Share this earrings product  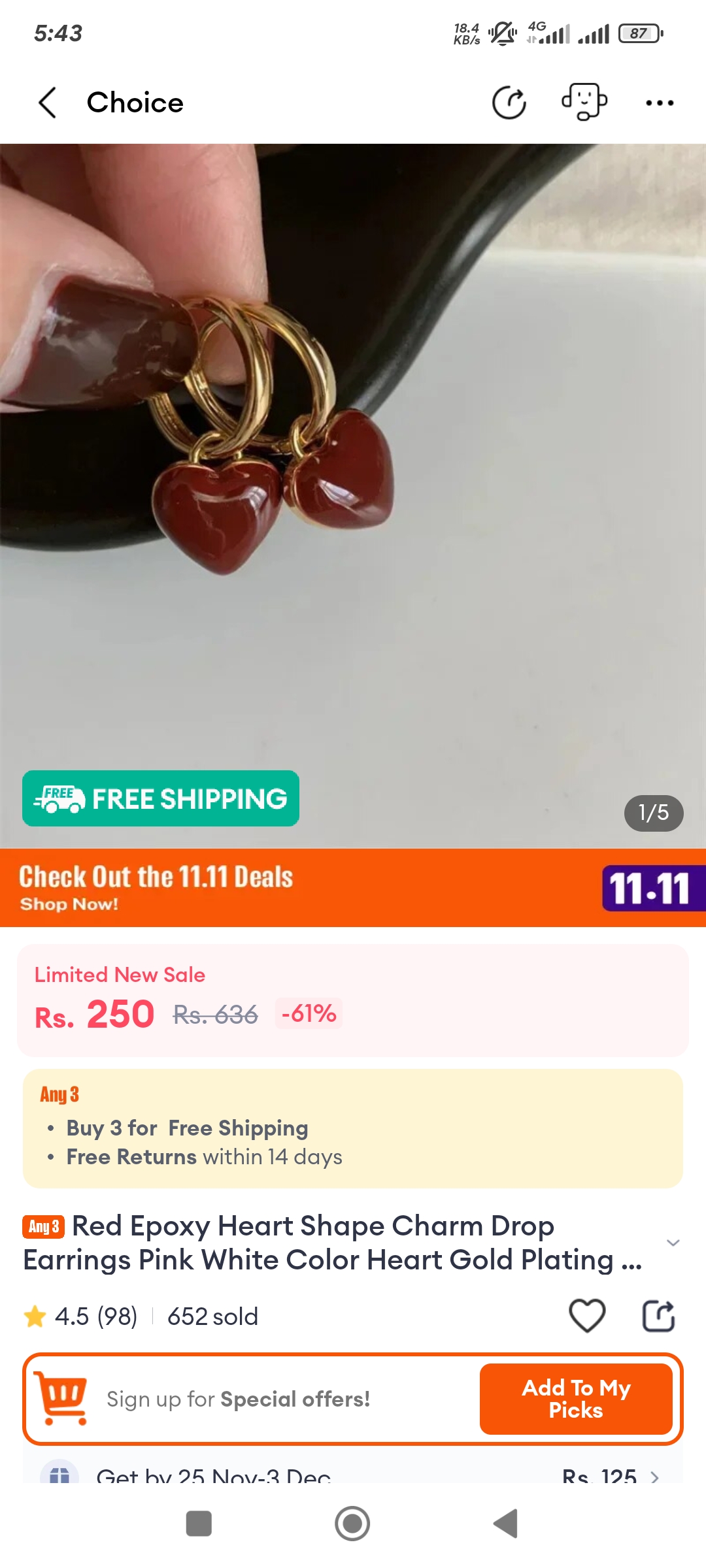point(658,1315)
